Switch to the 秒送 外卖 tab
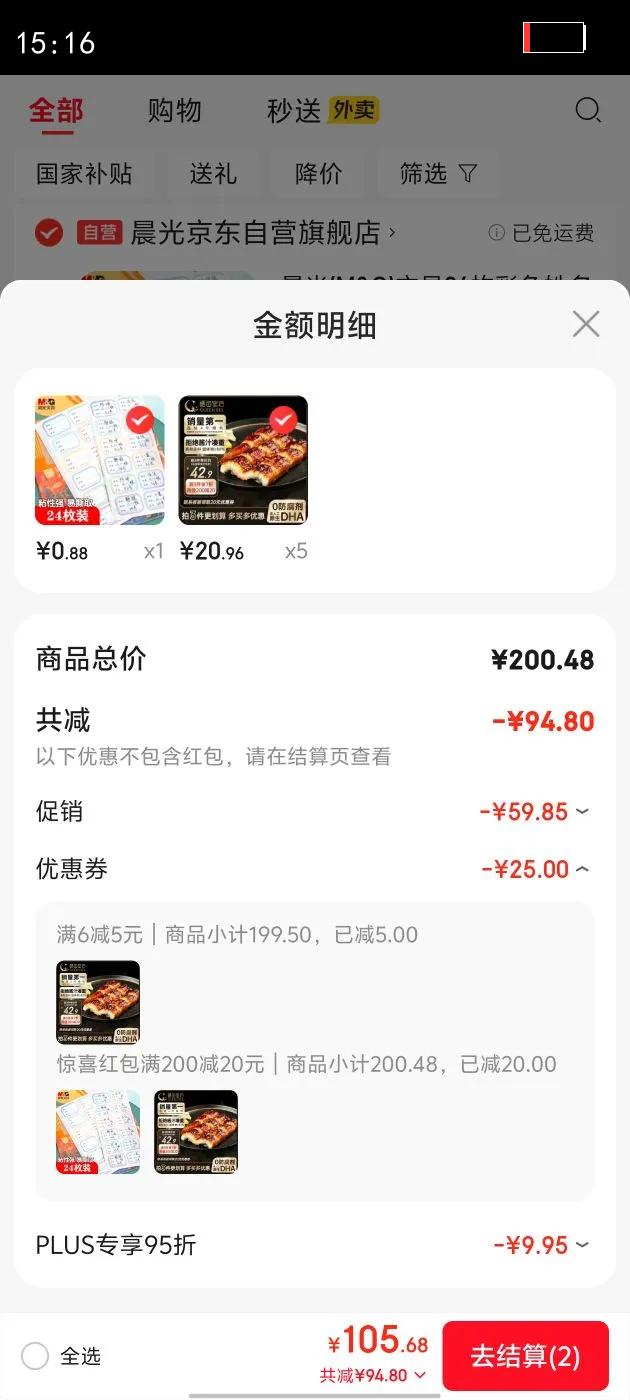Screen dimensions: 630x1400 click(x=322, y=110)
